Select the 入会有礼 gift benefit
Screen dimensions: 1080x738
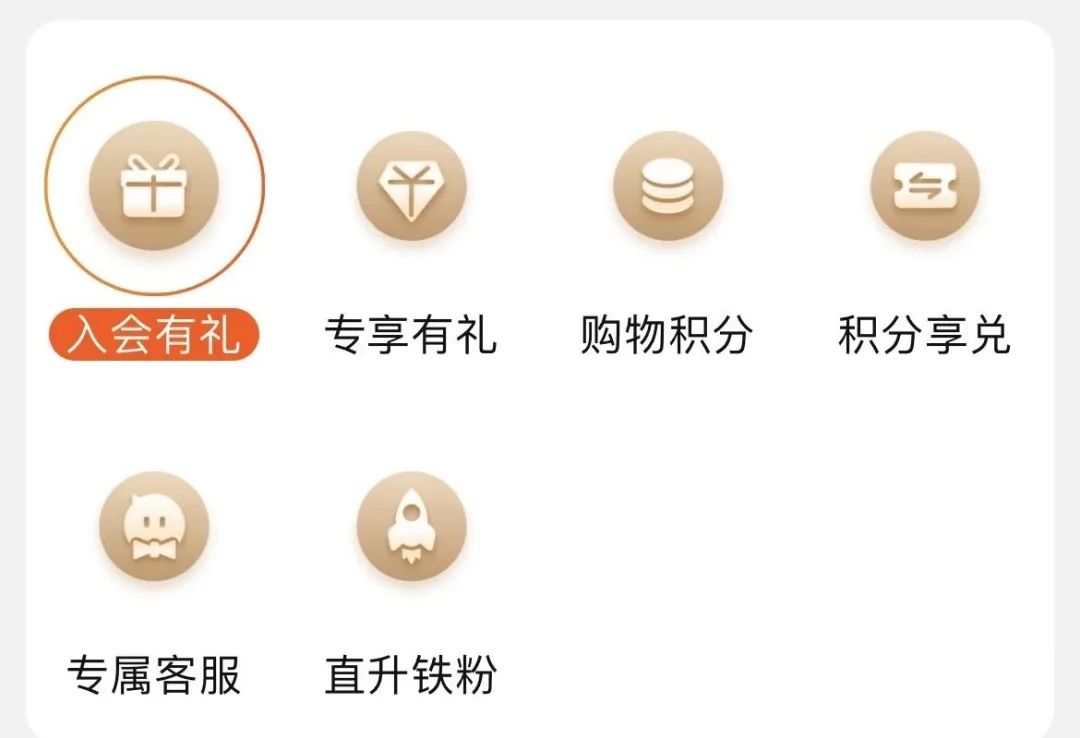pos(154,187)
